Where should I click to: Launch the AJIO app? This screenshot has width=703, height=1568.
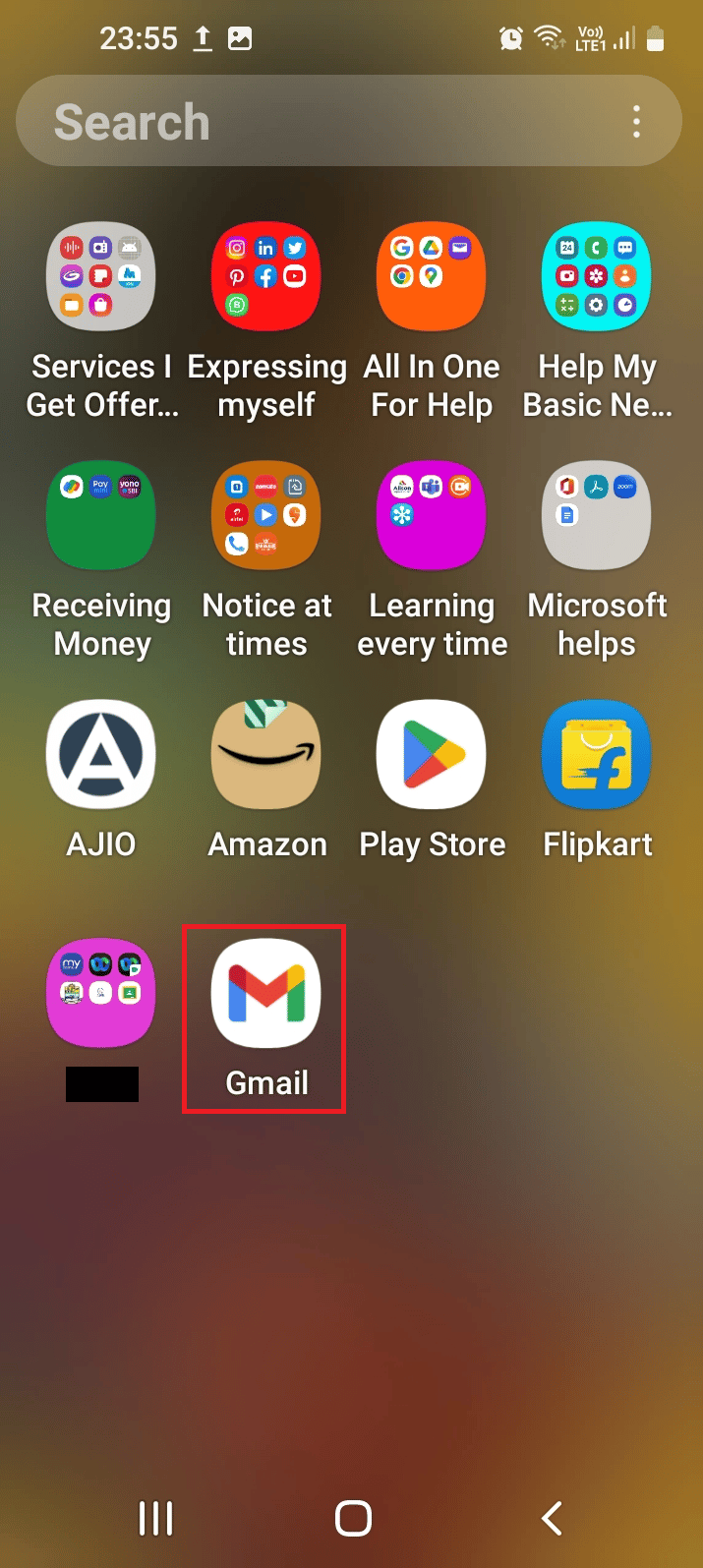click(x=101, y=754)
